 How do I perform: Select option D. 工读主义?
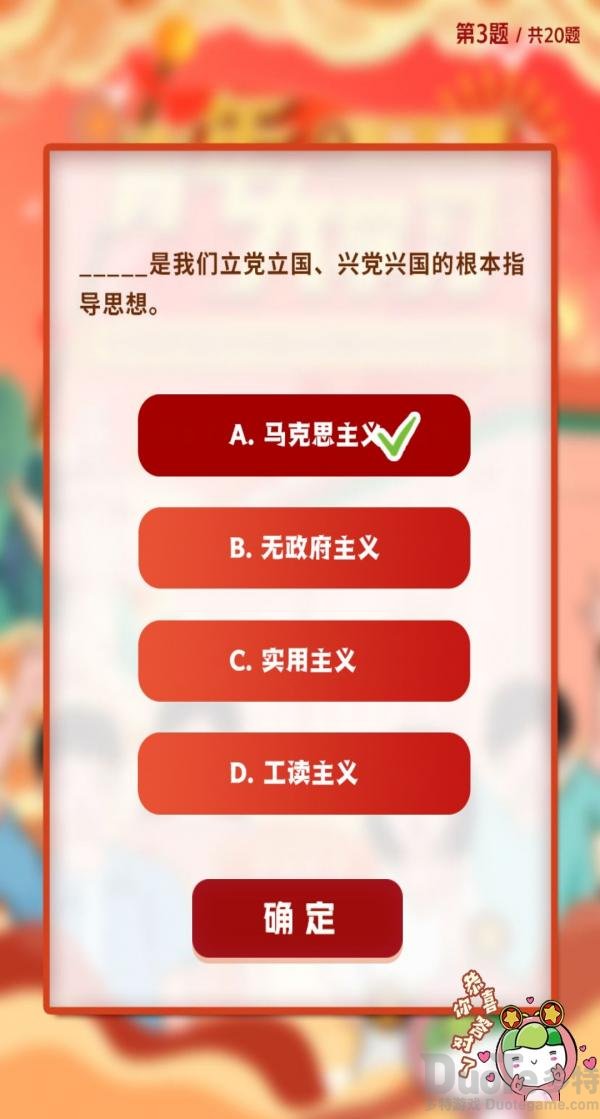click(x=303, y=773)
